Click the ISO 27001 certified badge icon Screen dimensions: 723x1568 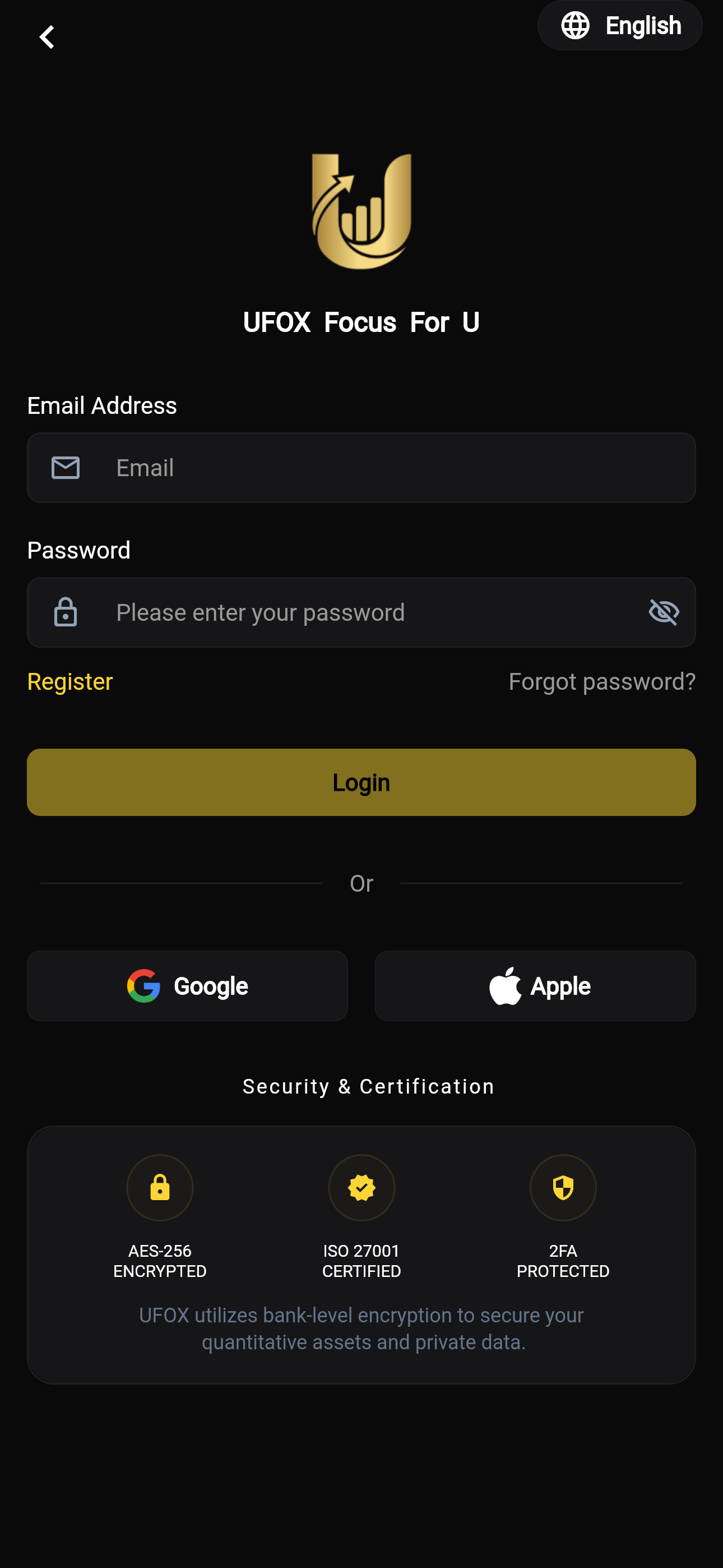click(x=361, y=1188)
